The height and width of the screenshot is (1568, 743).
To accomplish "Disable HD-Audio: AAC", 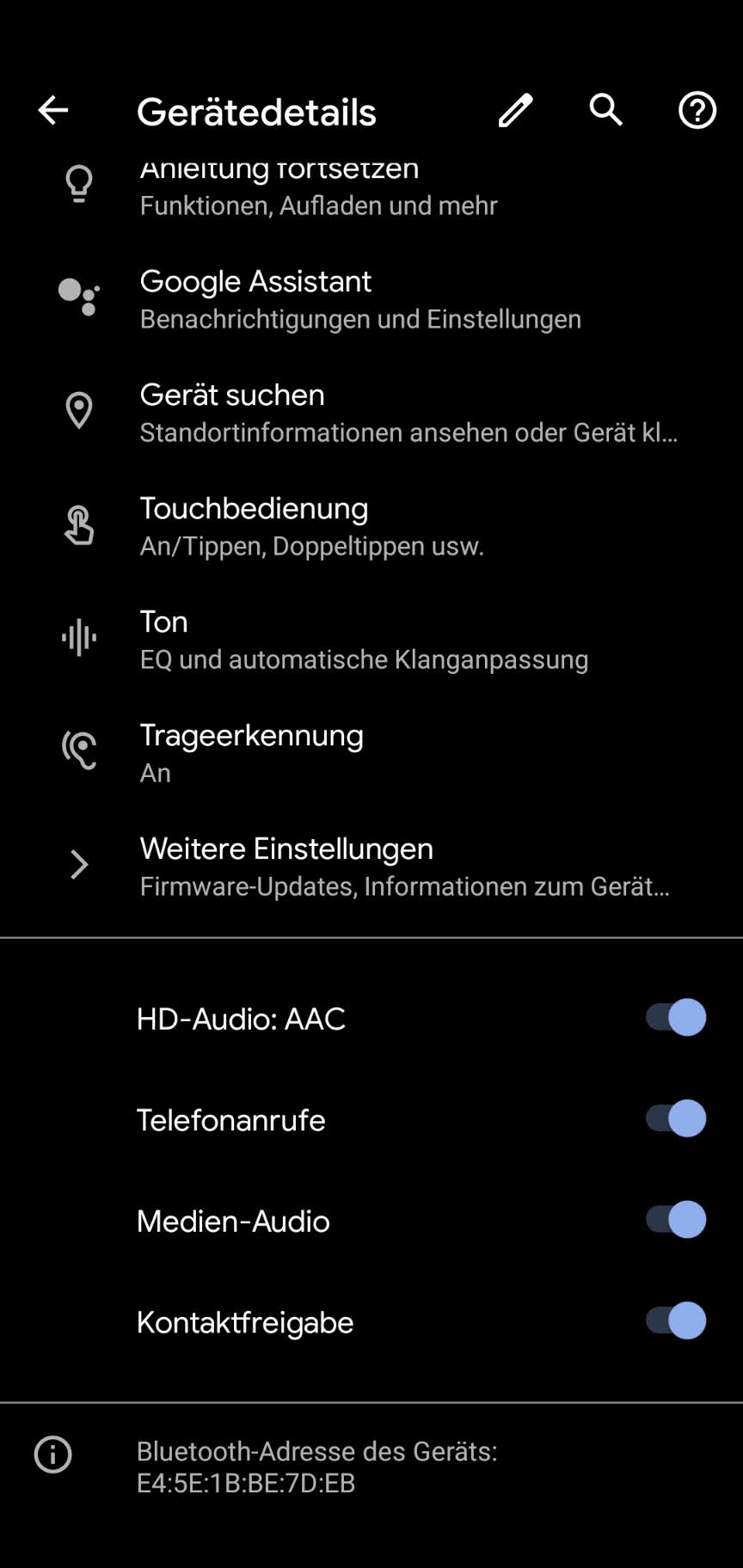I will tap(675, 1018).
